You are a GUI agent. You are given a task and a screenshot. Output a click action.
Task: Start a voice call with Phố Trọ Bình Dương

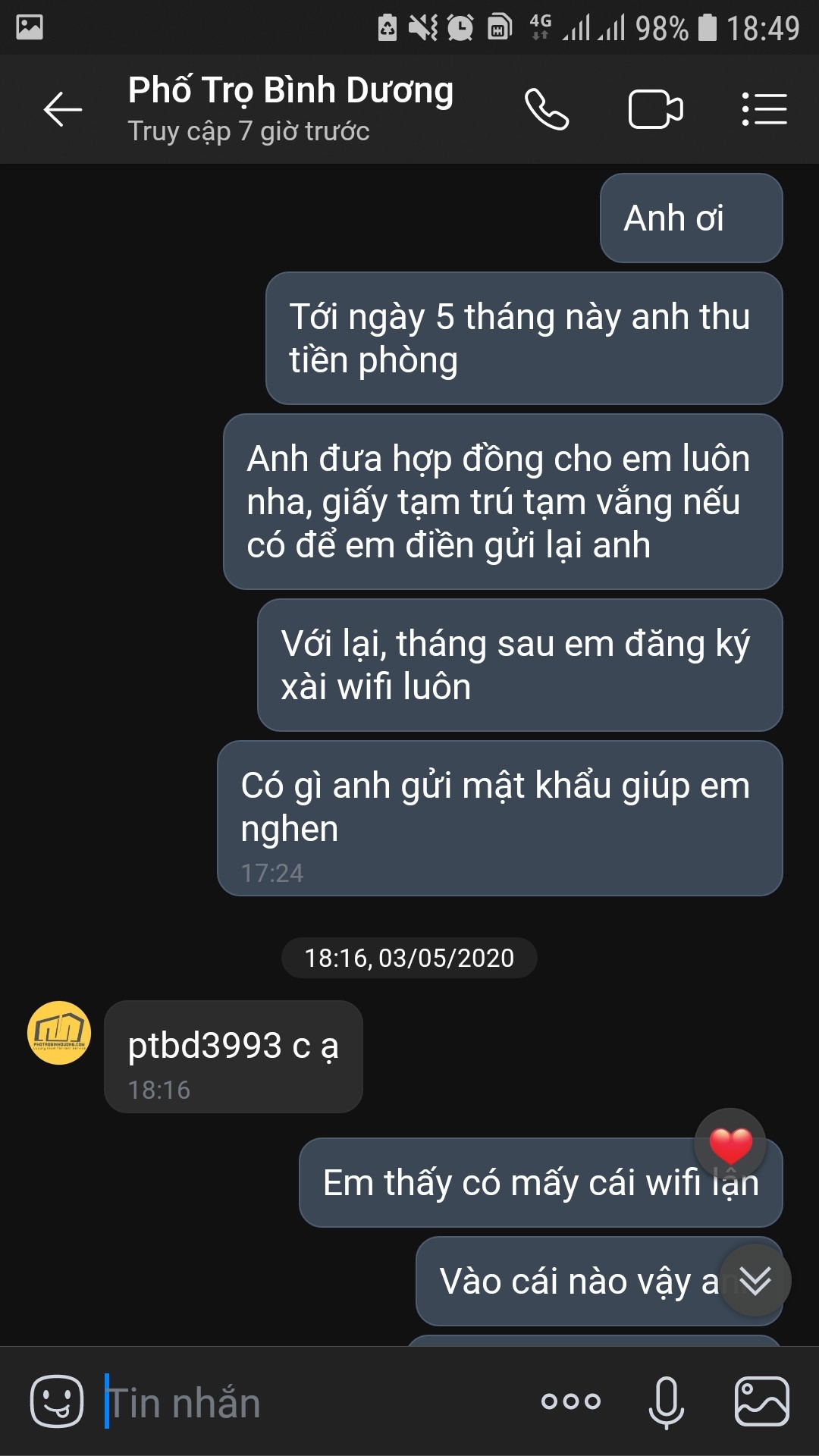tap(547, 110)
